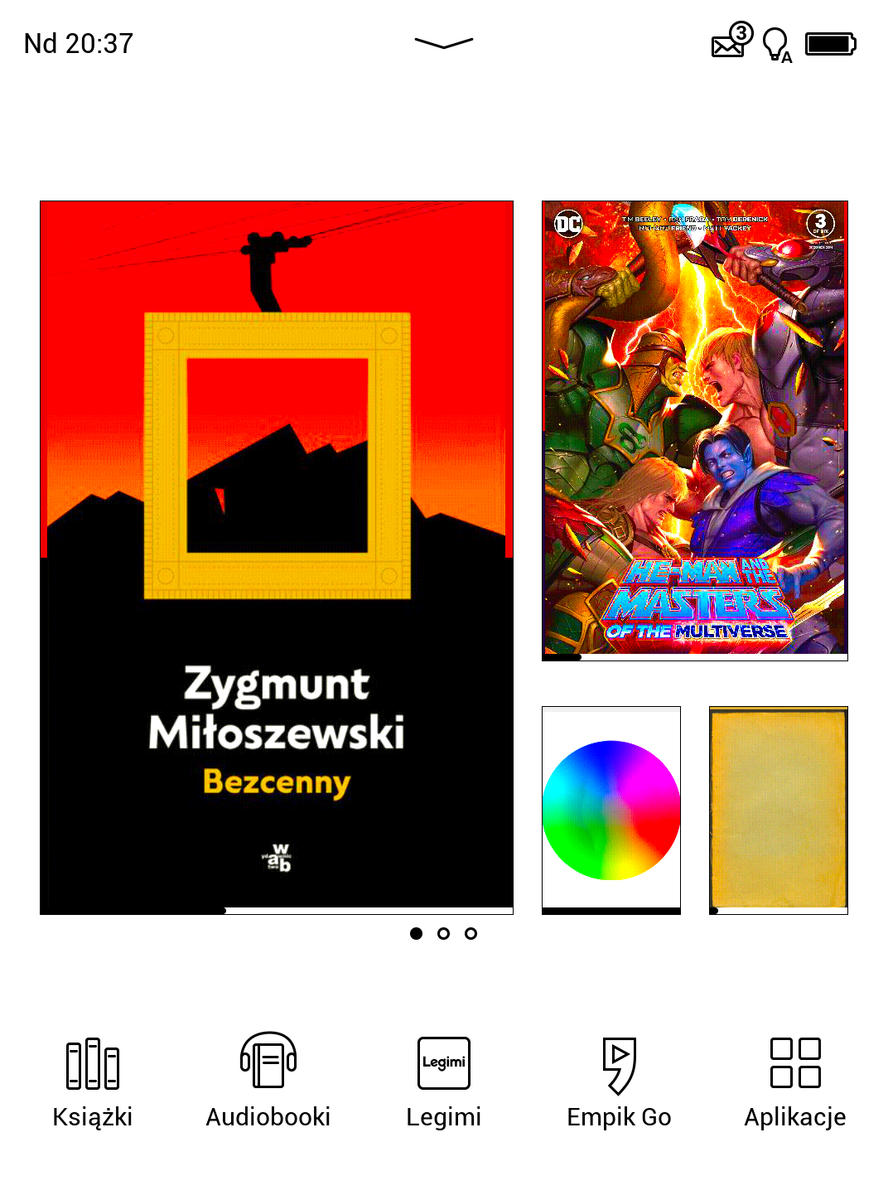The image size is (888, 1200).
Task: Open the color wheel document
Action: click(x=611, y=810)
